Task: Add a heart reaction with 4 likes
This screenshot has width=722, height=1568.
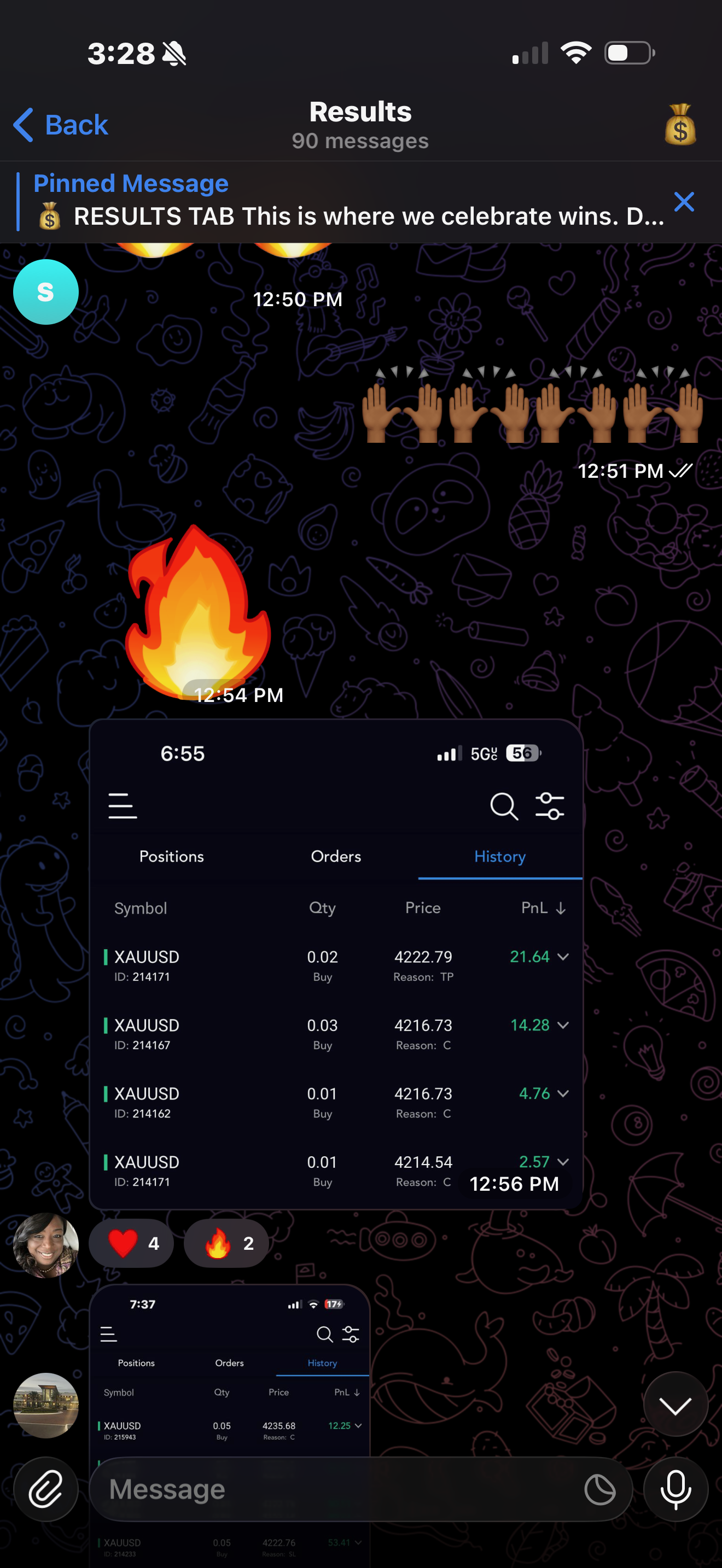Action: [x=132, y=1243]
